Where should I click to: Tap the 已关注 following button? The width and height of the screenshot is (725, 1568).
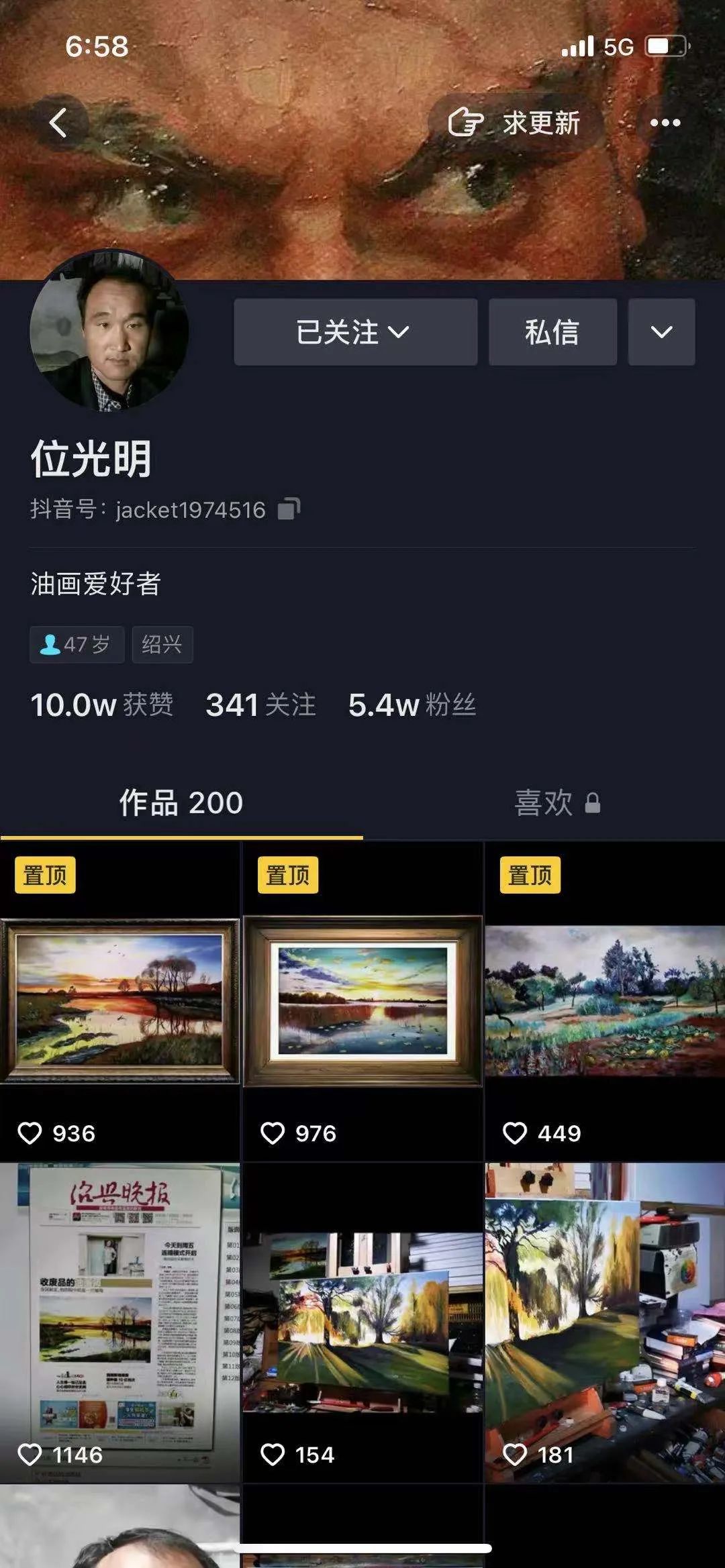coord(356,332)
